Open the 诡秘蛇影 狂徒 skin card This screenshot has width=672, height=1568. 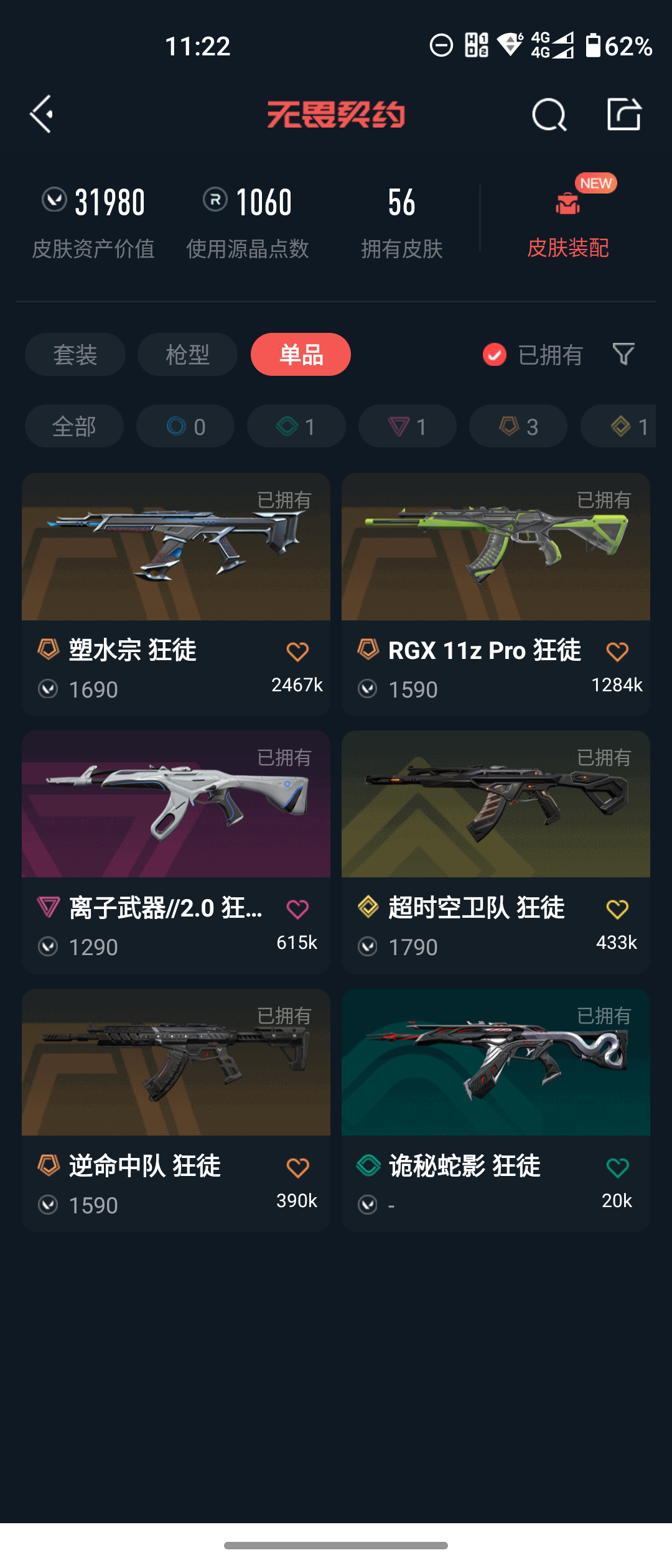click(x=496, y=1110)
